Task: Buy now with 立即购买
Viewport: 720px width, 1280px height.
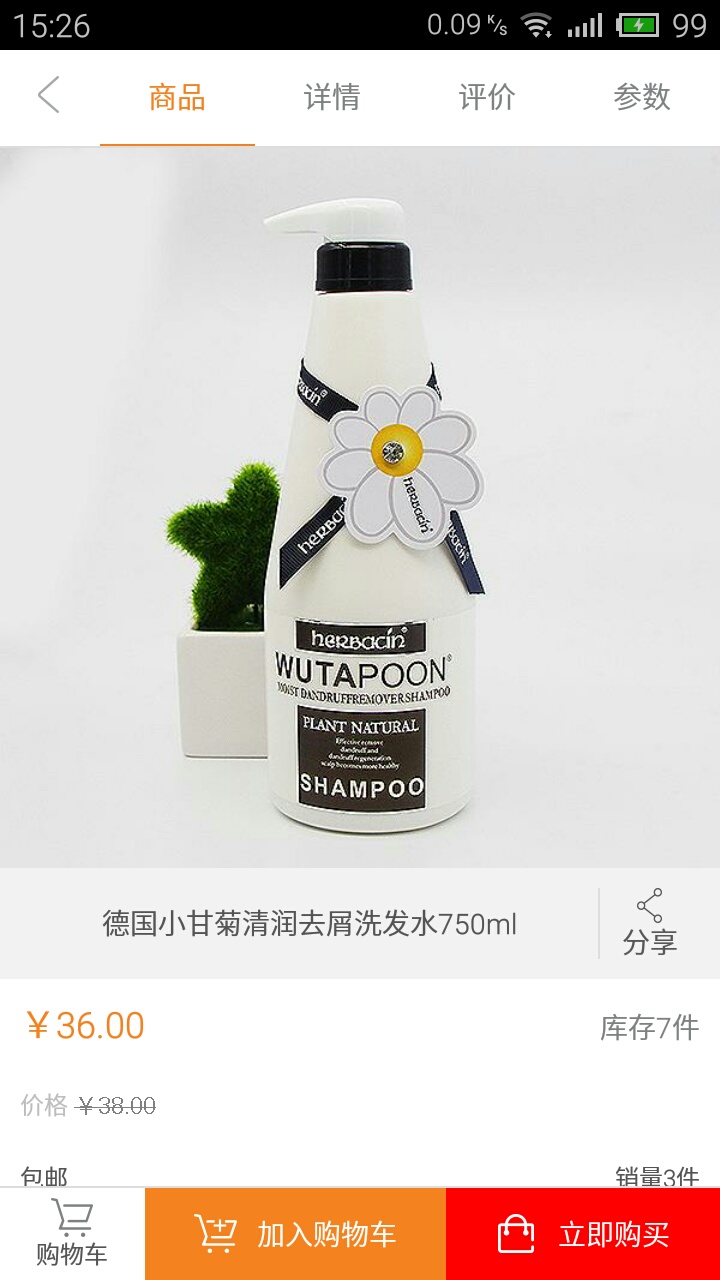Action: click(583, 1234)
